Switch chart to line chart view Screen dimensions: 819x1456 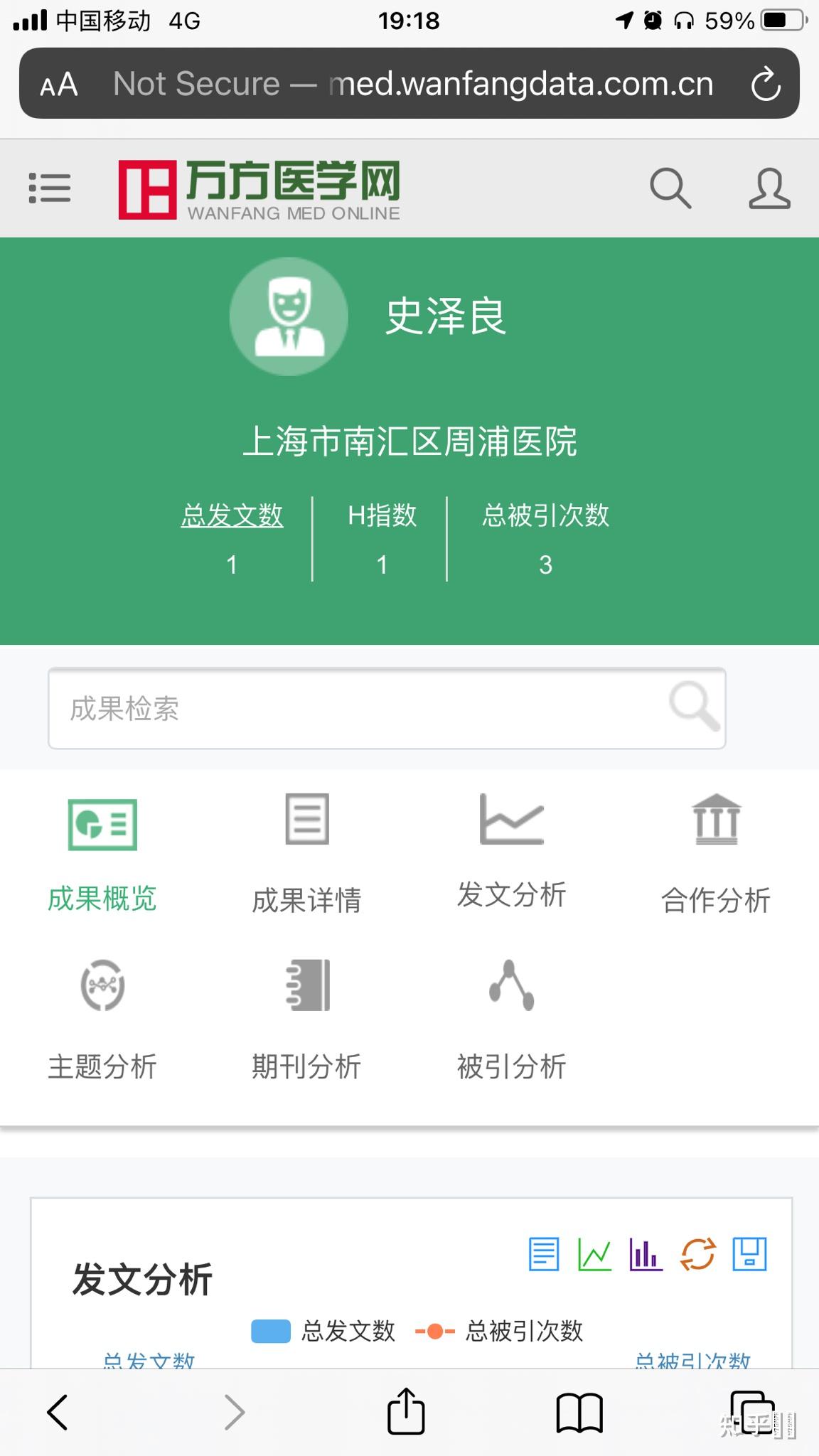[x=595, y=1255]
